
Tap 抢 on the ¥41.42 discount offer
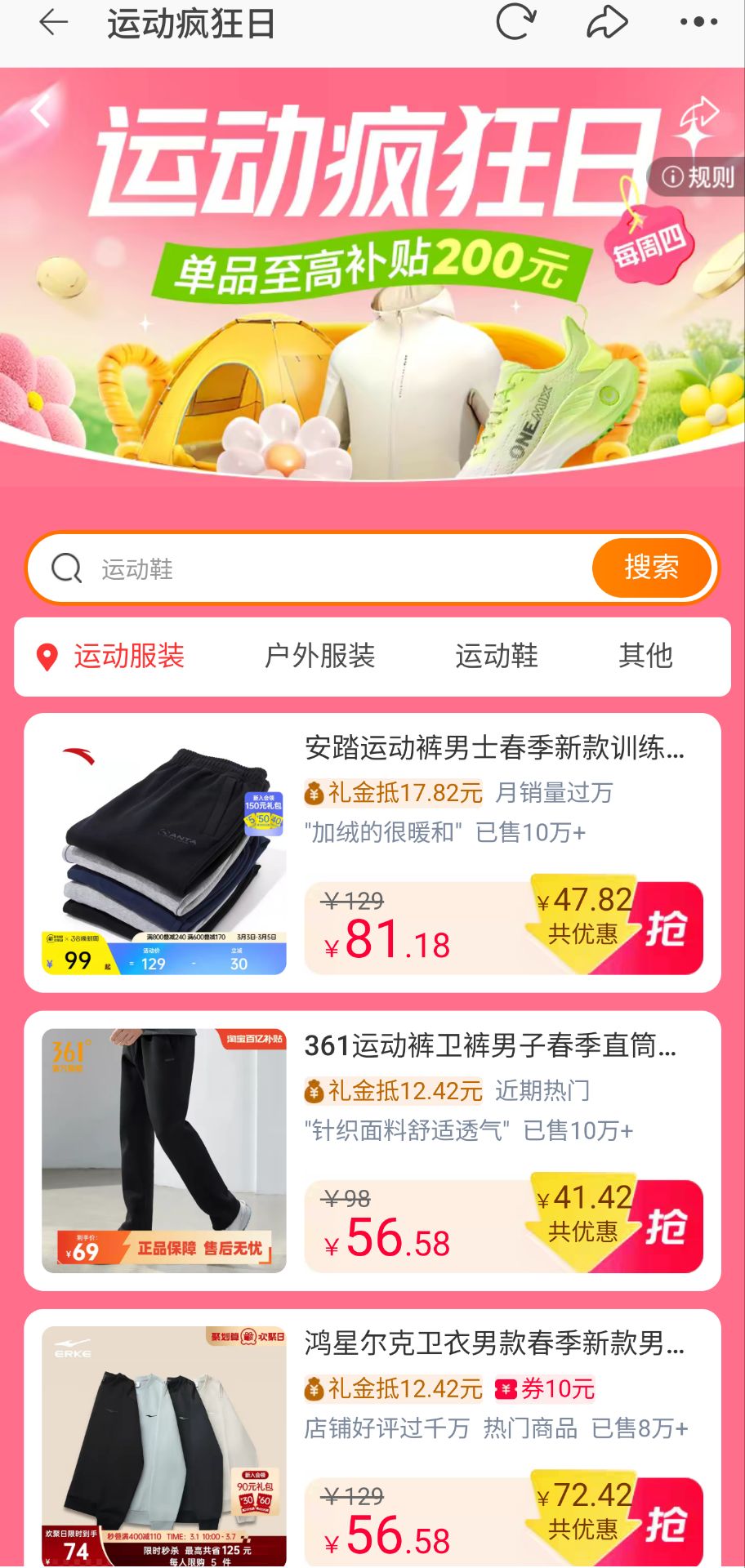pyautogui.click(x=666, y=1227)
